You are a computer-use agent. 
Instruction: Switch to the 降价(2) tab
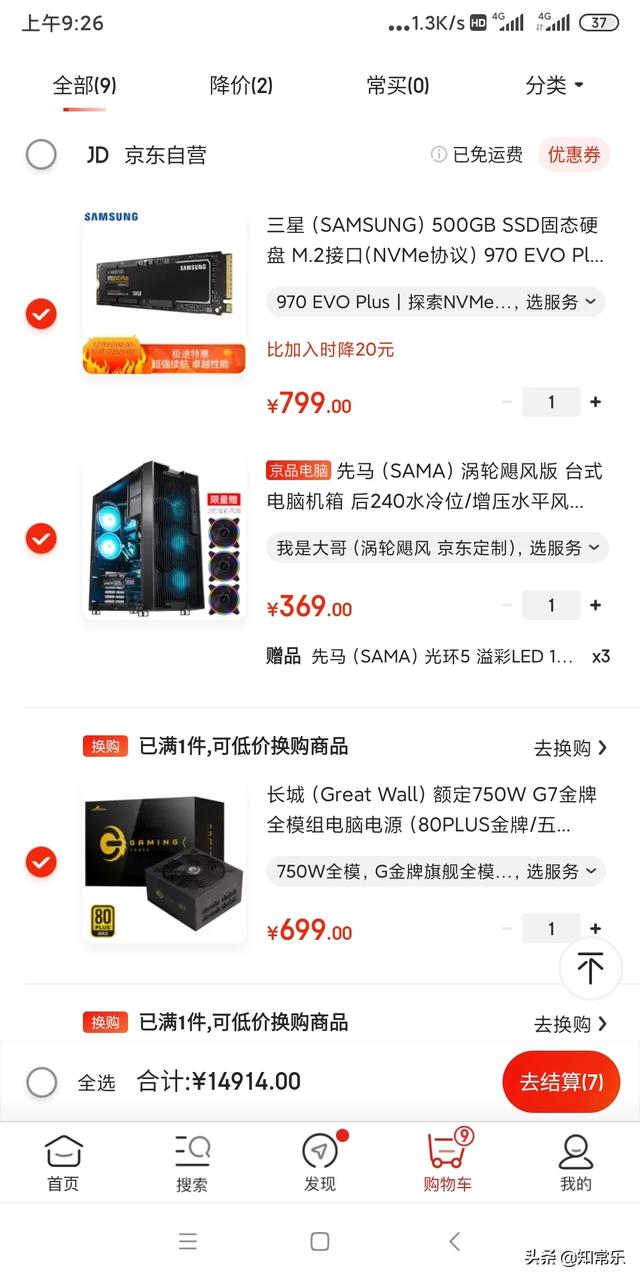(241, 86)
